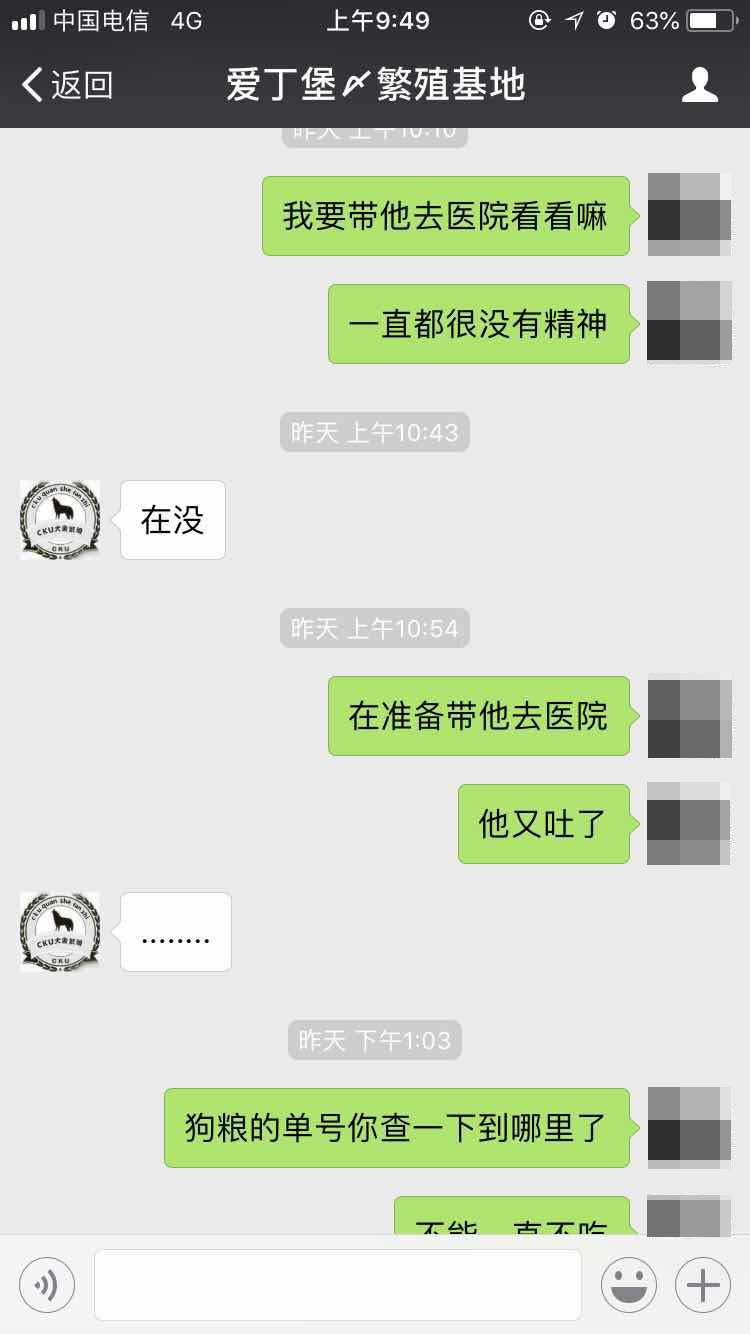Open the emoji picker
Image resolution: width=750 pixels, height=1334 pixels.
[628, 1285]
